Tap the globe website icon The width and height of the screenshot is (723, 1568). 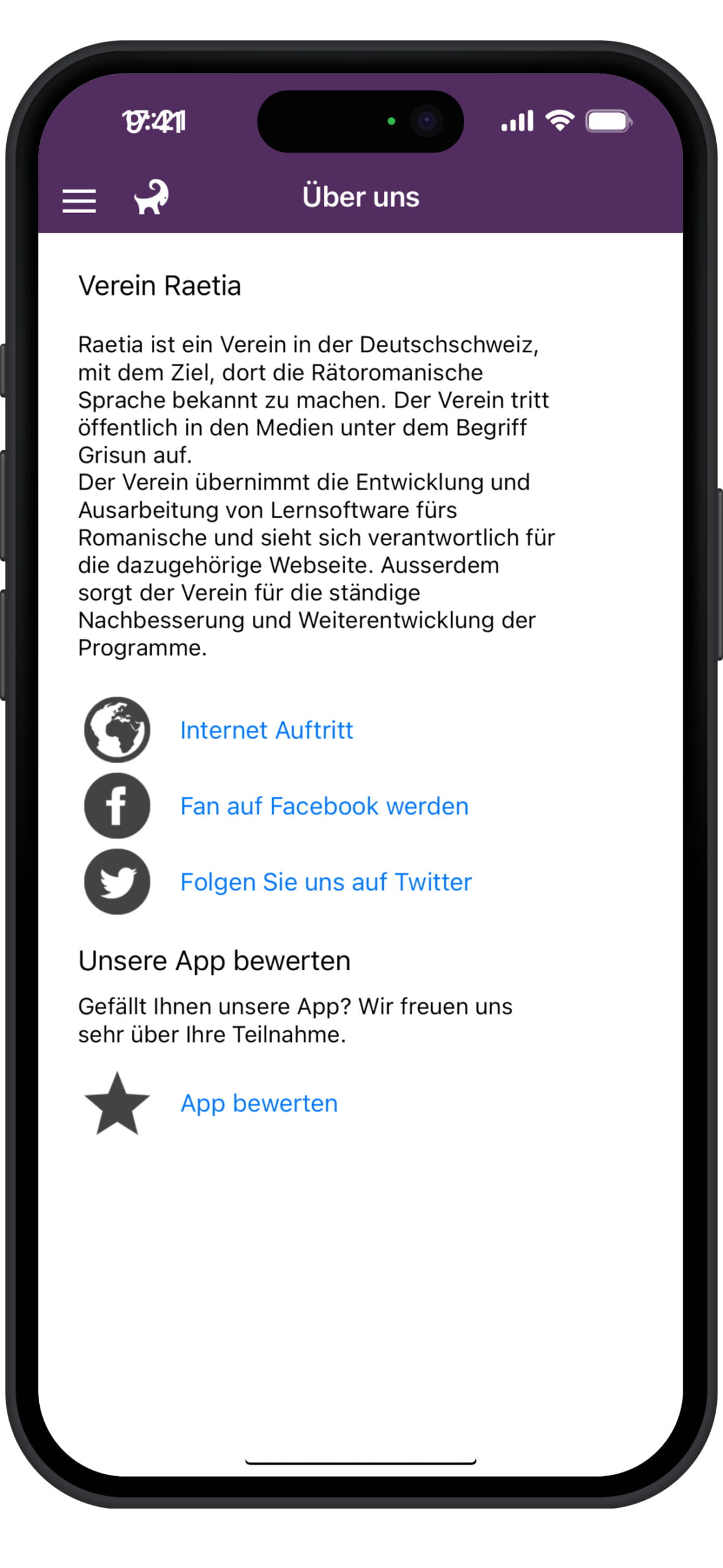(x=117, y=729)
